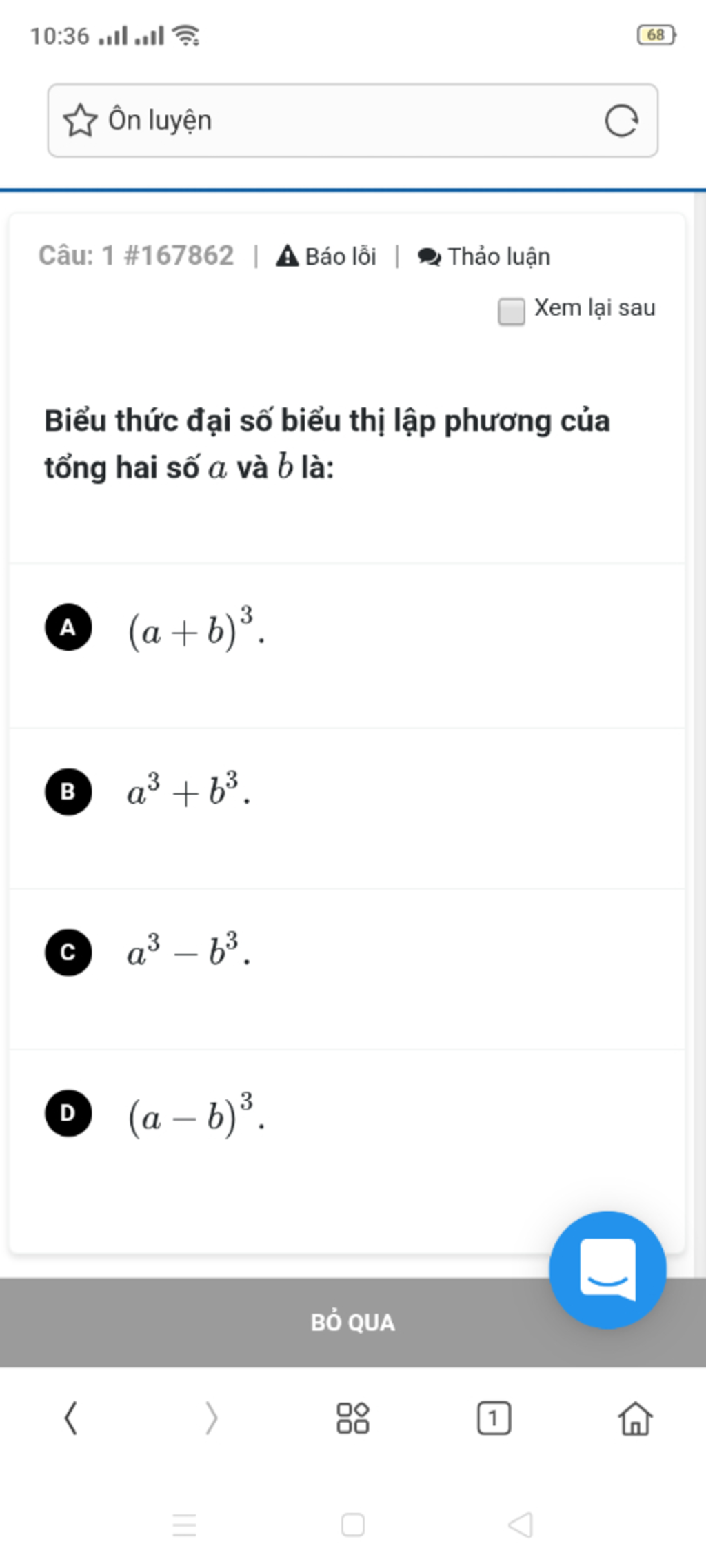Open the browser menu grid icon

(352, 1418)
